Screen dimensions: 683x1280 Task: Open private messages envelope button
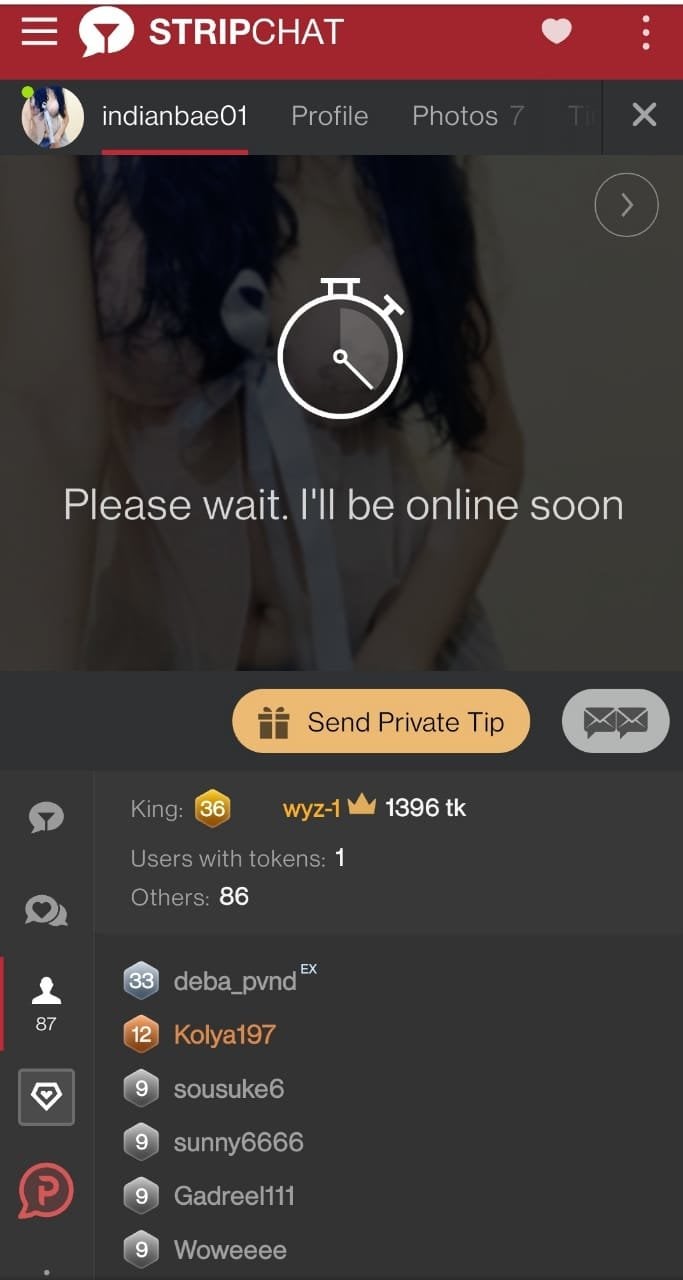click(x=615, y=721)
